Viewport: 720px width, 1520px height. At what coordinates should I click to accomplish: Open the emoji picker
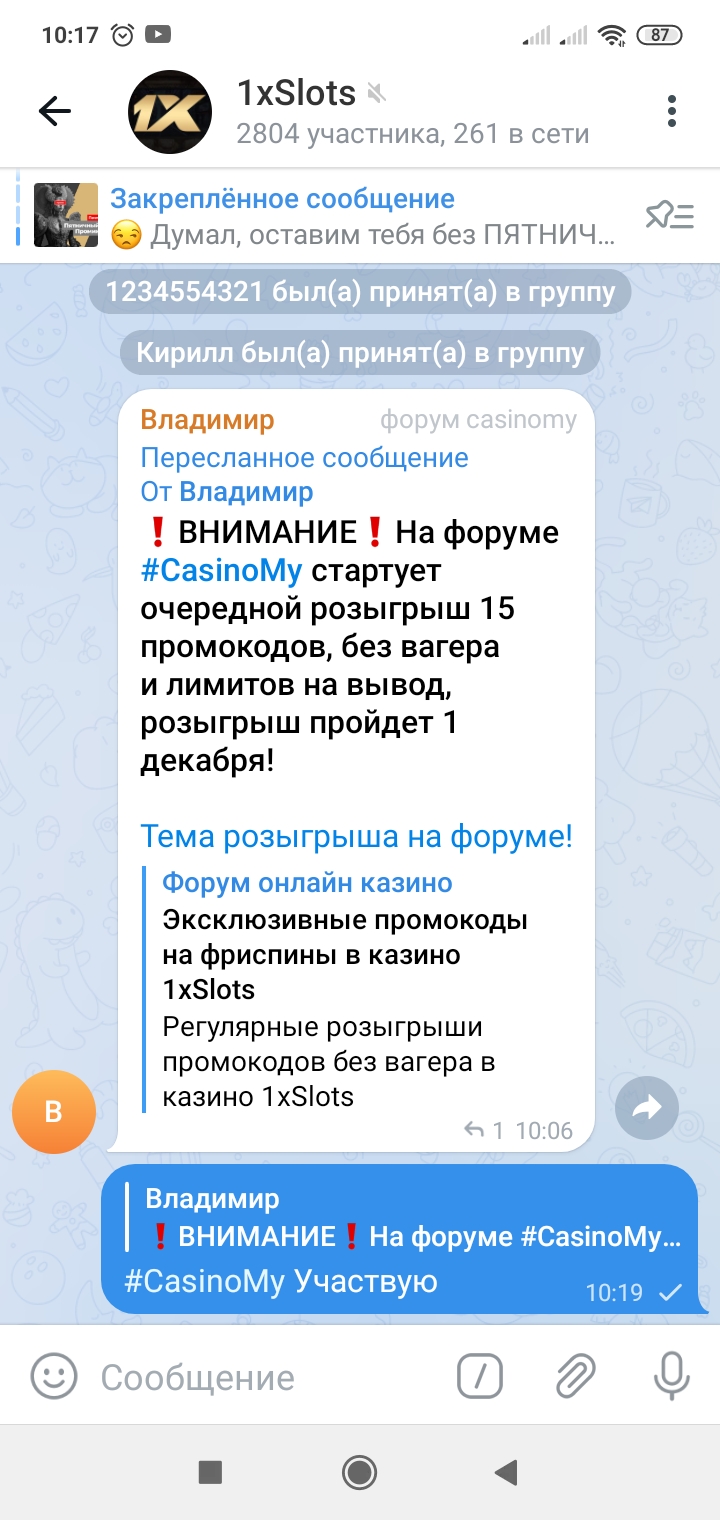(54, 1377)
